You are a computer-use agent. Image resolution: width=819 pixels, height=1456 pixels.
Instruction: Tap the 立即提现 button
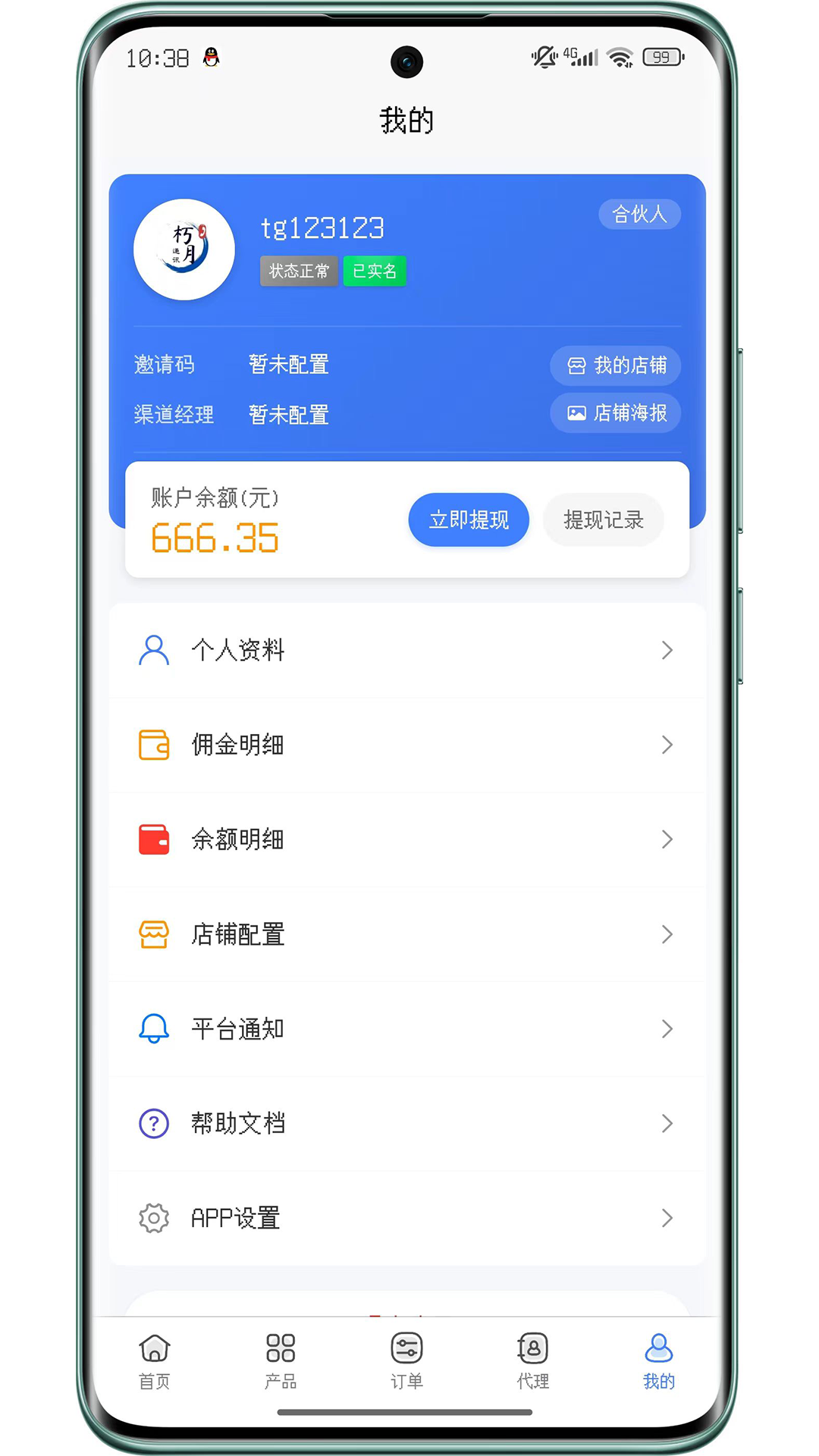468,519
